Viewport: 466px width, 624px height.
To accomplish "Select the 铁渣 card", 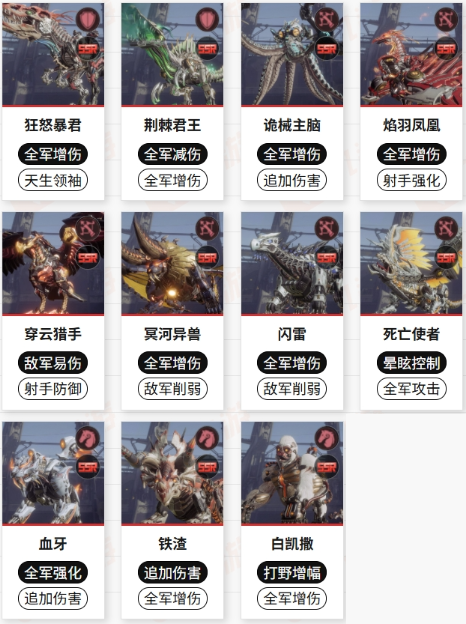I will click(172, 521).
